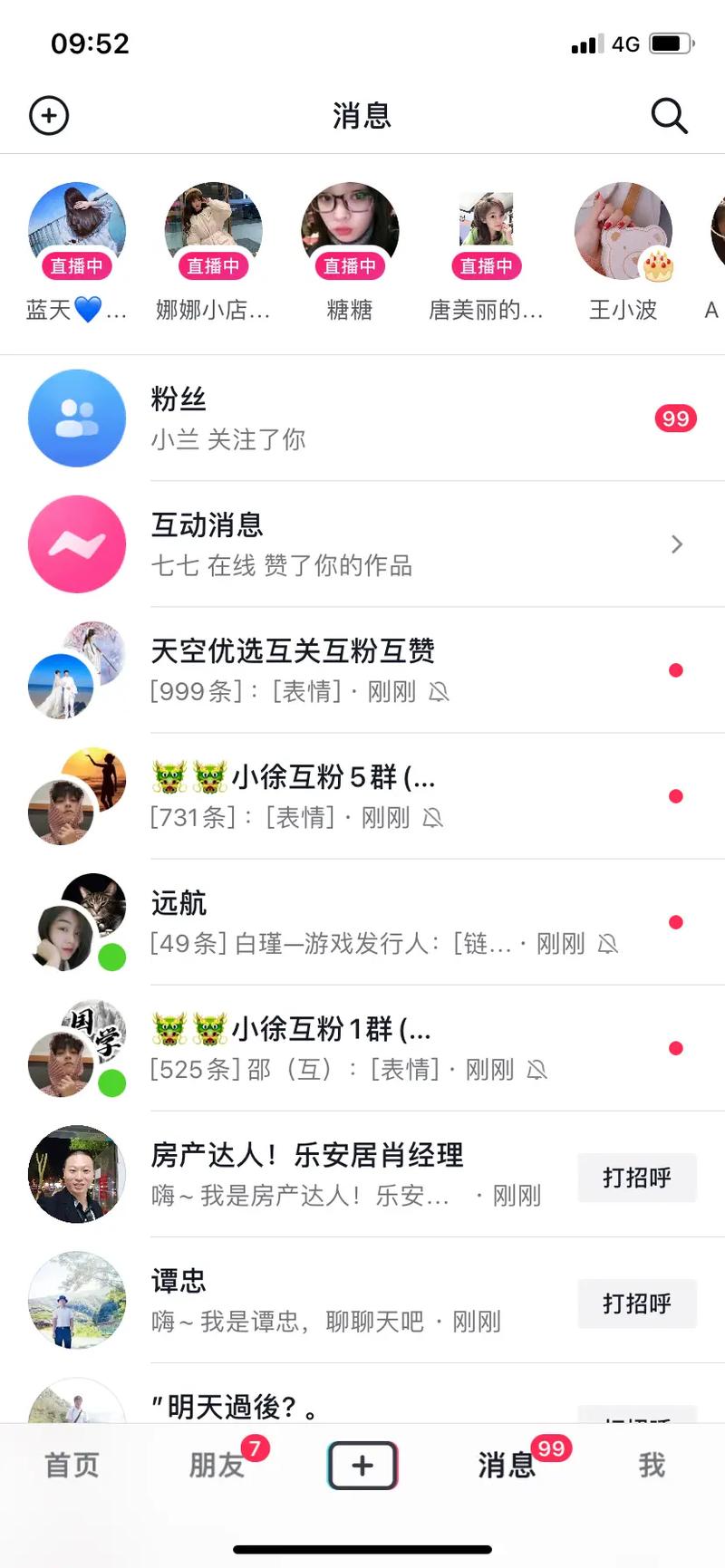725x1568 pixels.
Task: Switch to the 朋友 tab
Action: [216, 1465]
